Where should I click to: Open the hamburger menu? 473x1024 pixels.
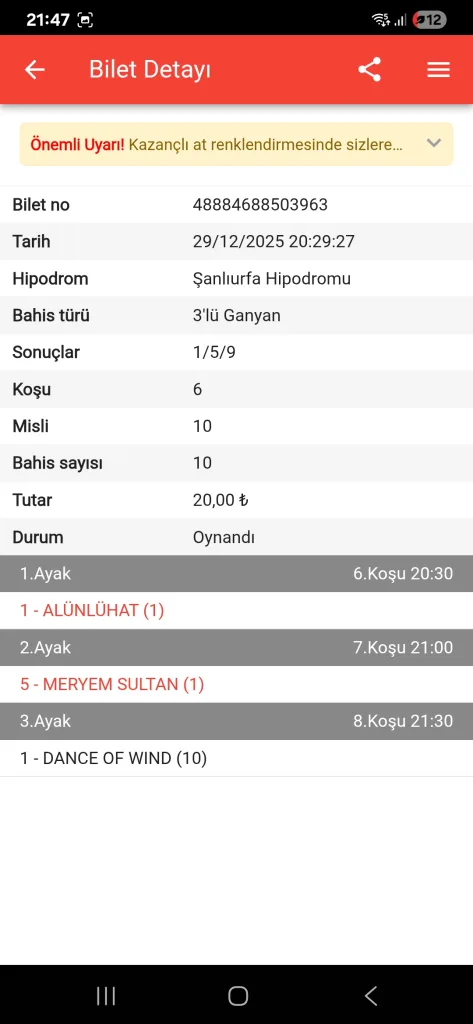438,70
